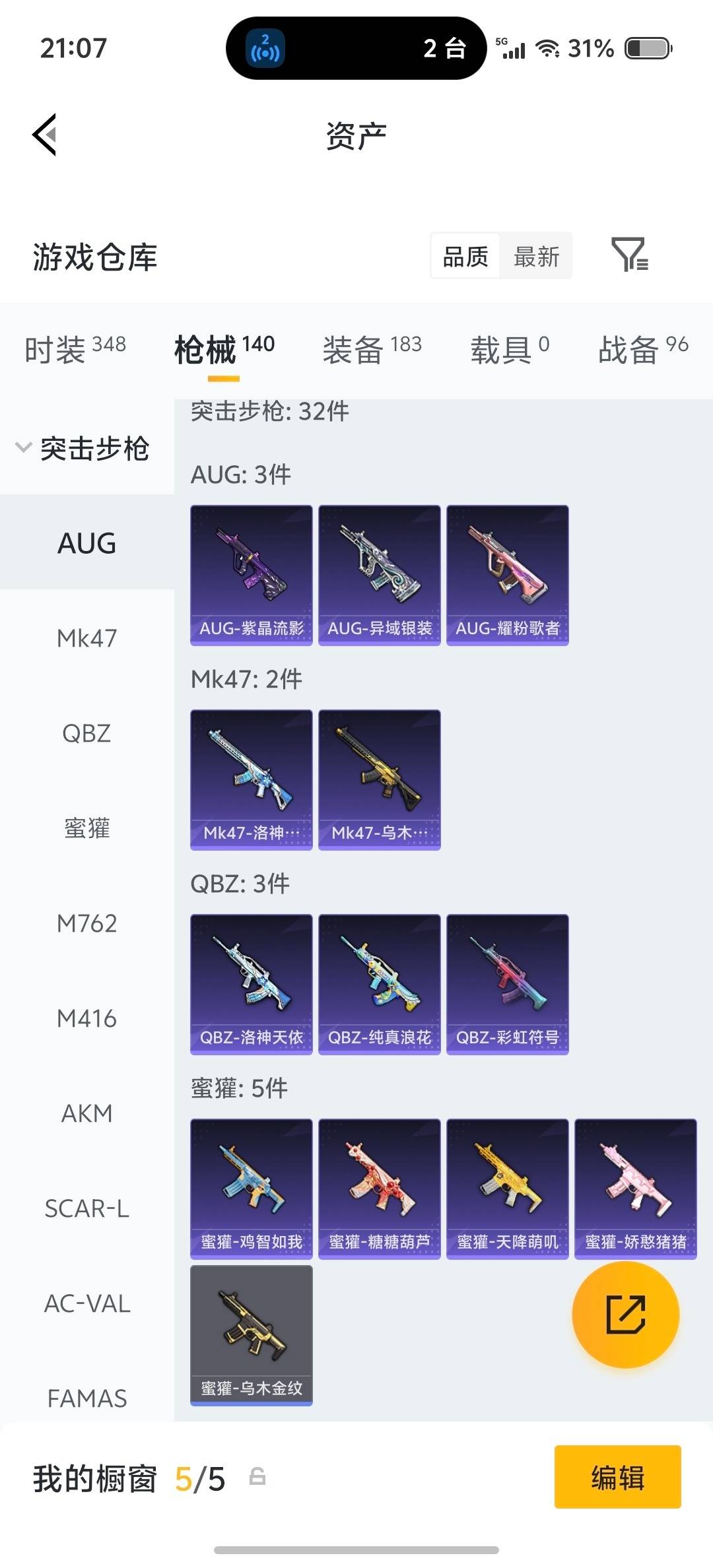Collapse the 突击步枪 category chevron
The image size is (713, 1568).
click(23, 447)
